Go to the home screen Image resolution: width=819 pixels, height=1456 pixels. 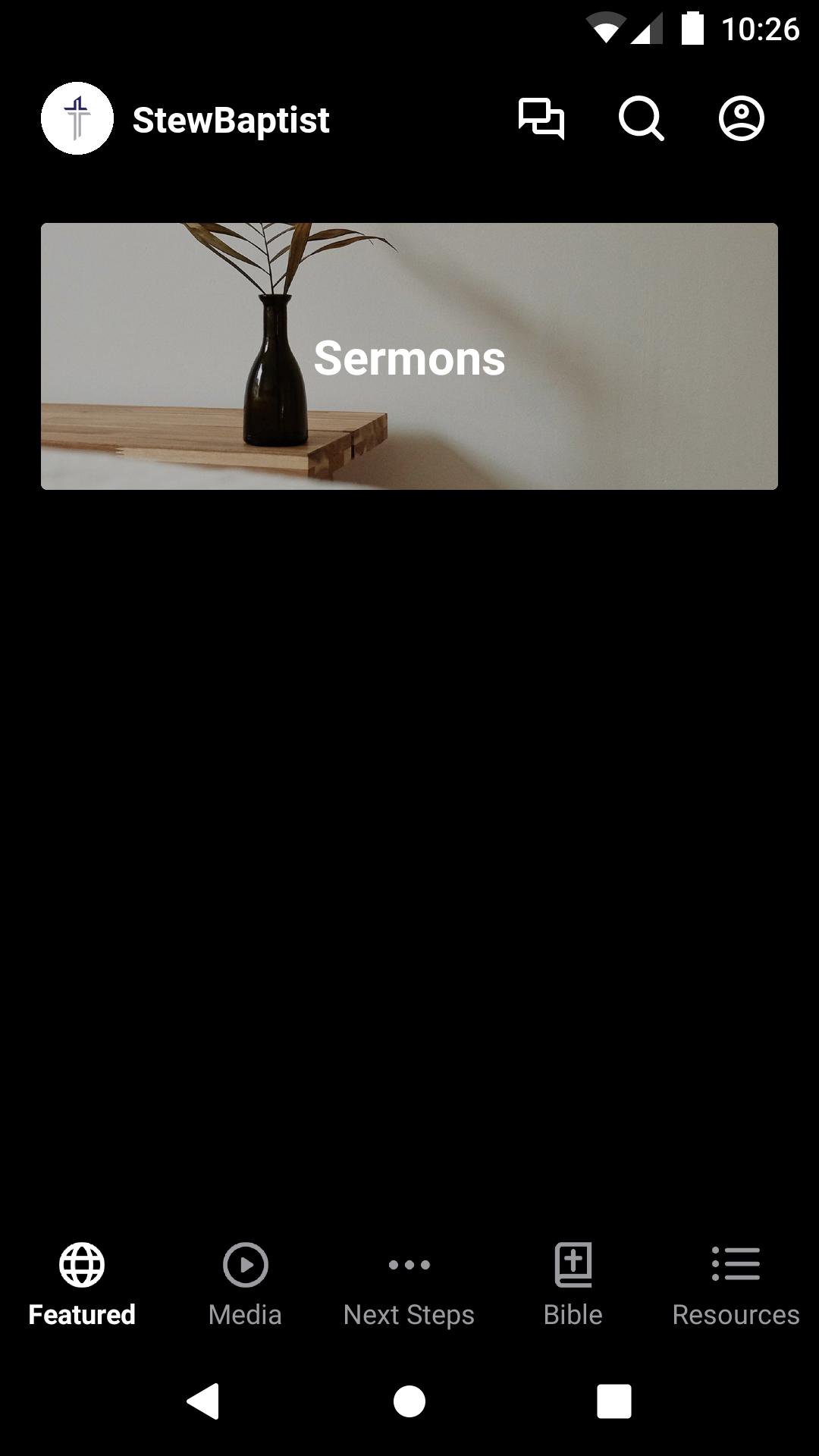coord(409,1401)
